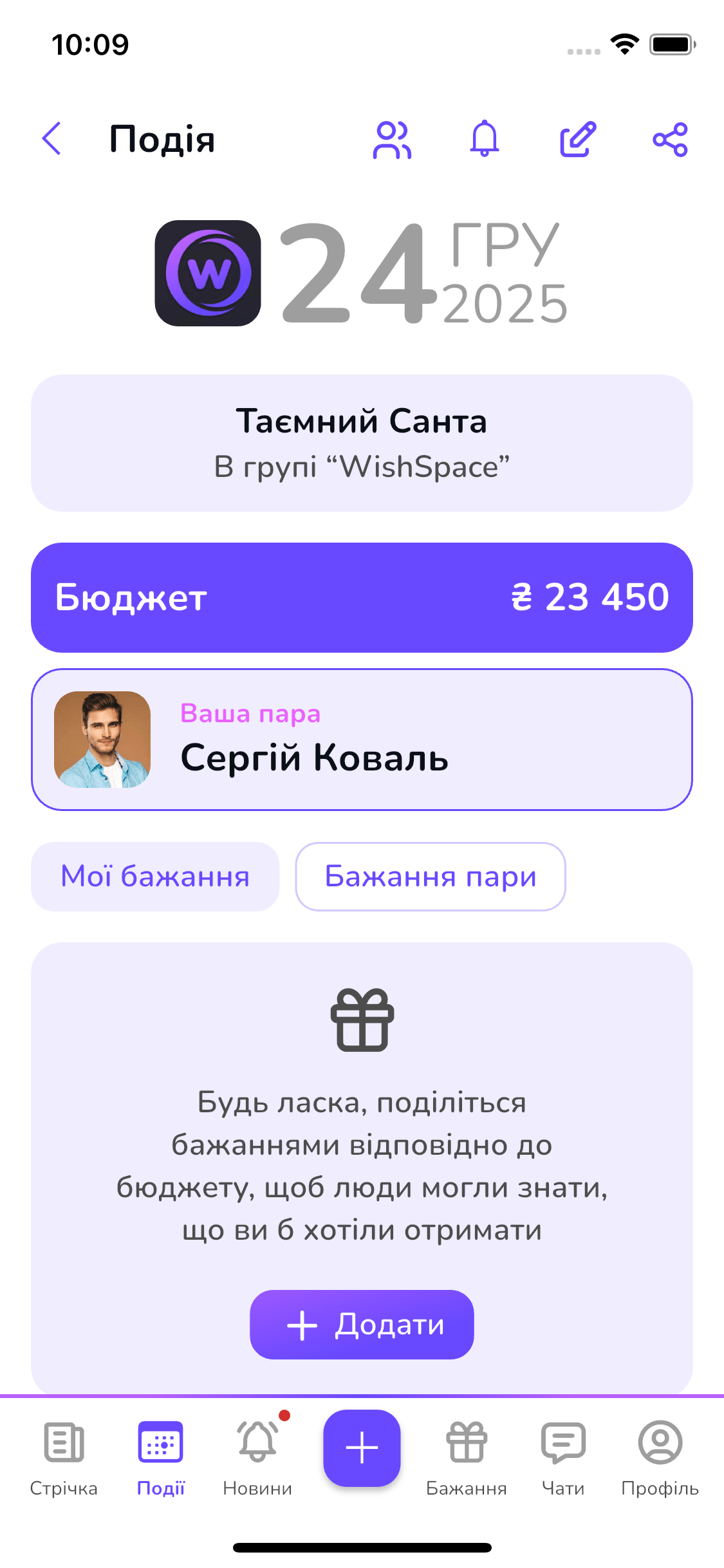The height and width of the screenshot is (1568, 724).
Task: Open event notifications bell in header
Action: tap(485, 139)
